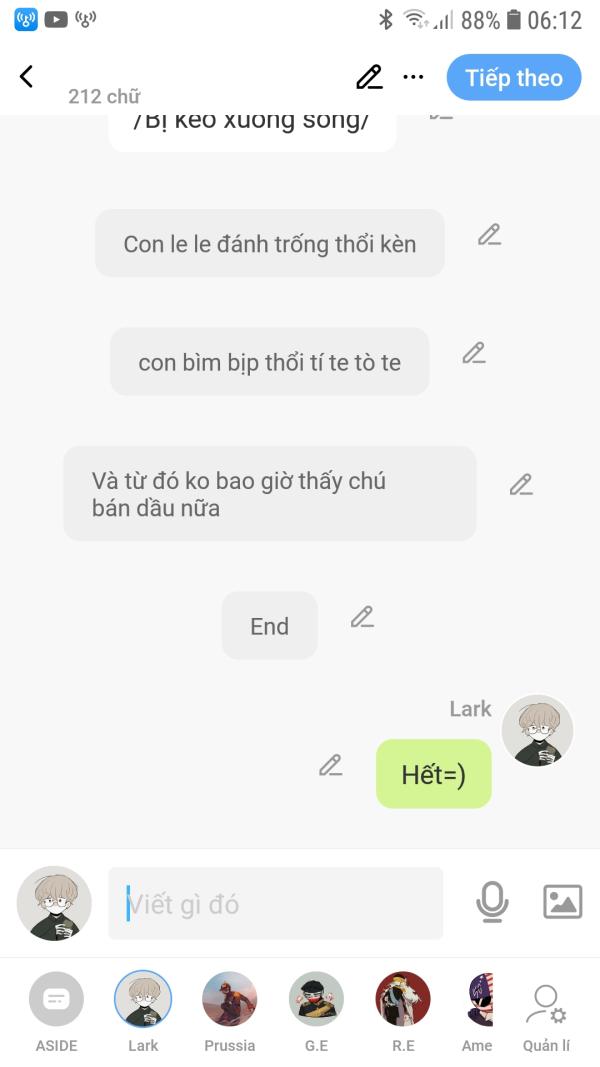Switch speaker to Prussia
Image resolution: width=600 pixels, height=1067 pixels.
tap(229, 1000)
